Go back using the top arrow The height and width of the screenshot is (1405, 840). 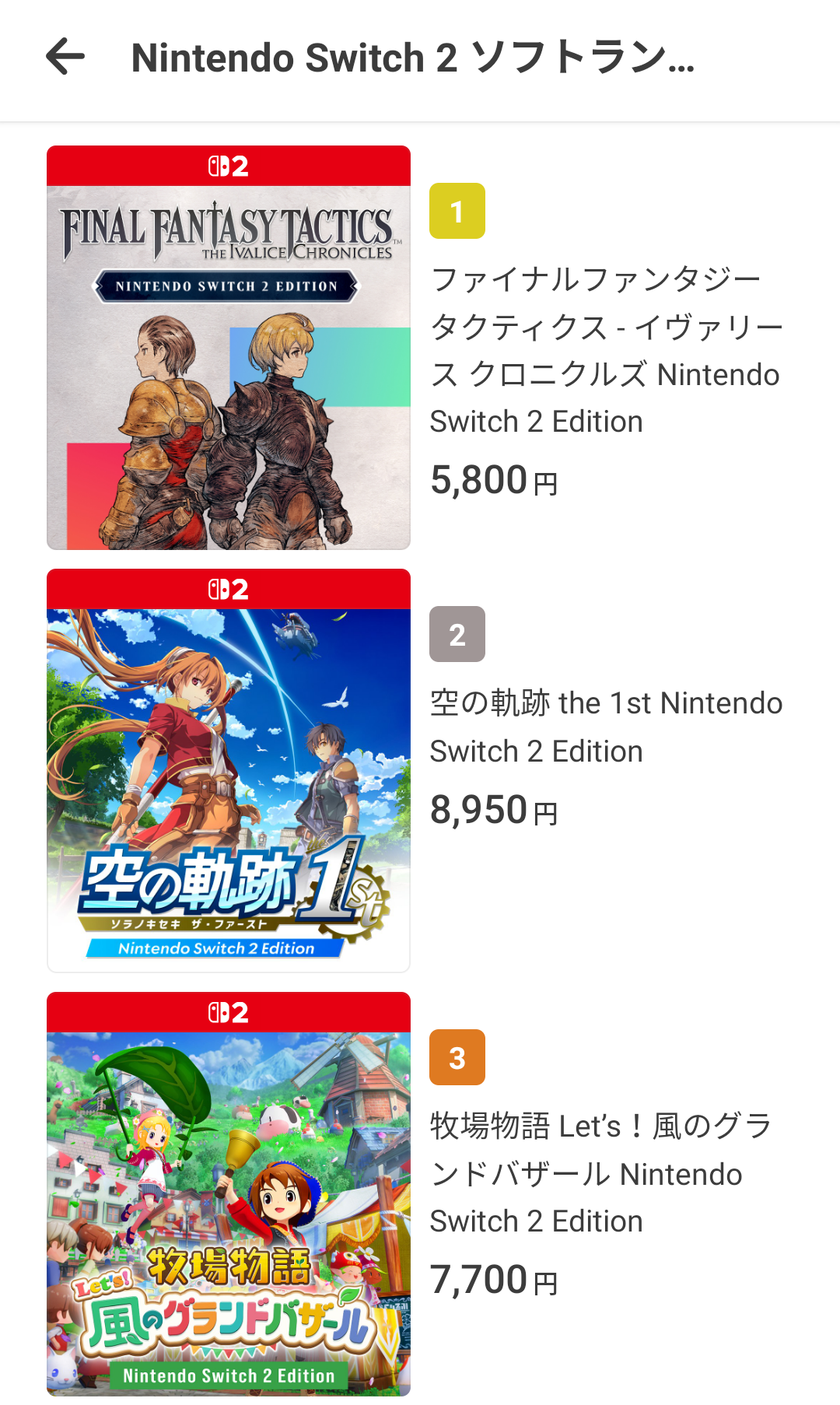click(x=65, y=57)
